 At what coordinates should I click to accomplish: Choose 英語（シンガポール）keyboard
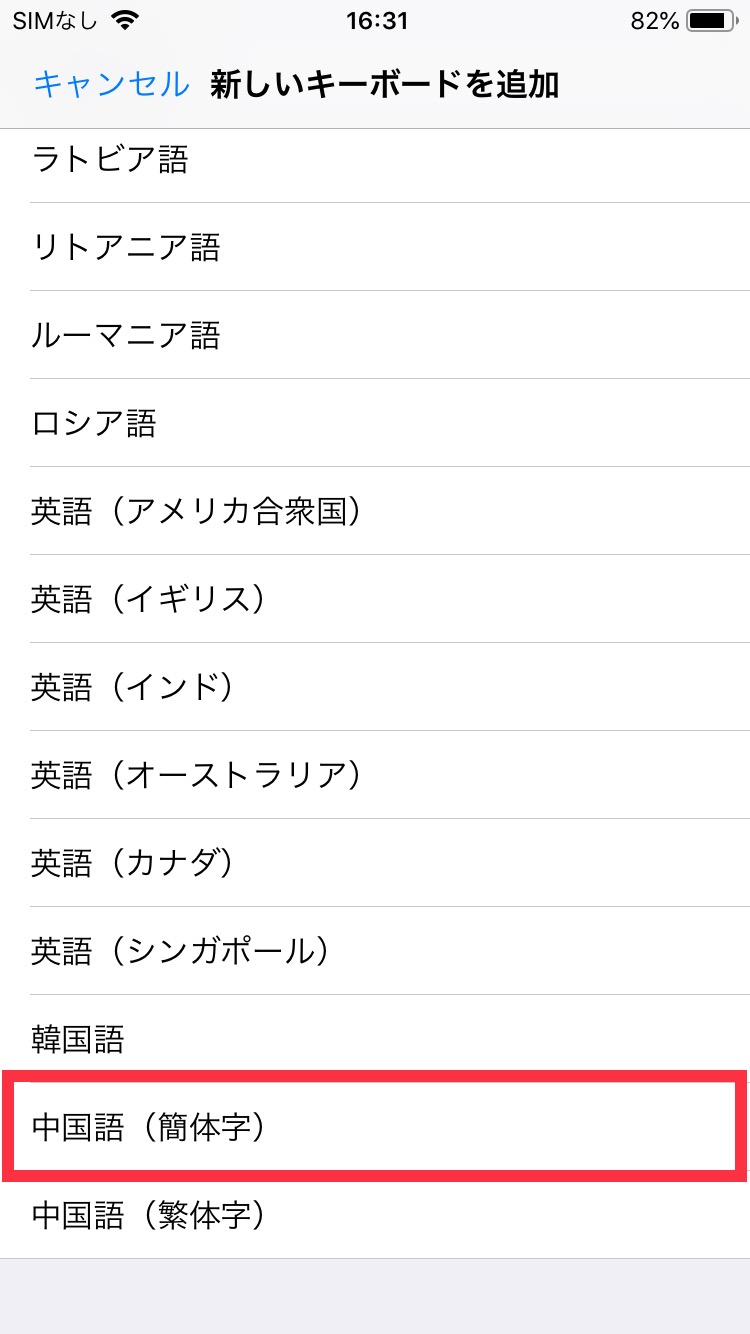(x=375, y=951)
